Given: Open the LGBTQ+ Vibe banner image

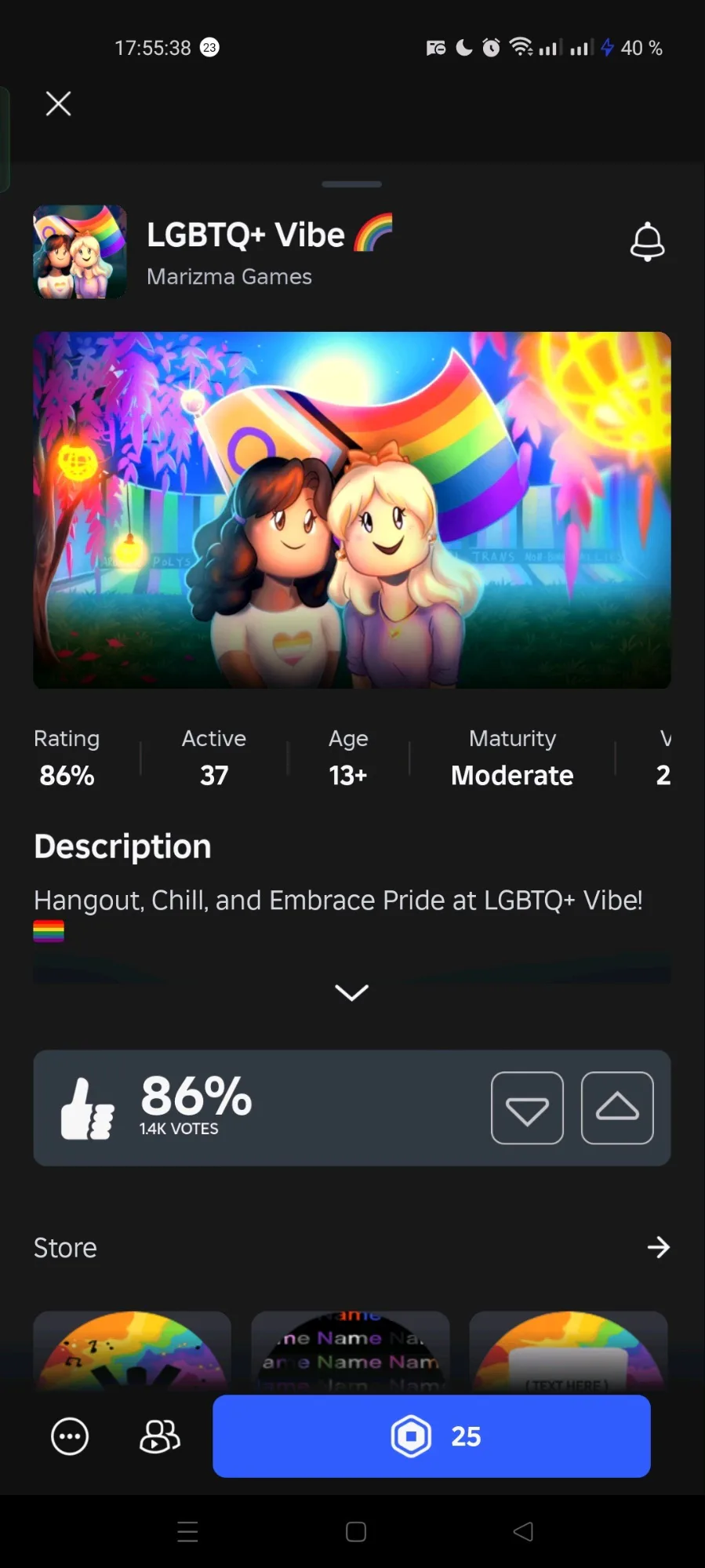Looking at the screenshot, I should pos(351,510).
